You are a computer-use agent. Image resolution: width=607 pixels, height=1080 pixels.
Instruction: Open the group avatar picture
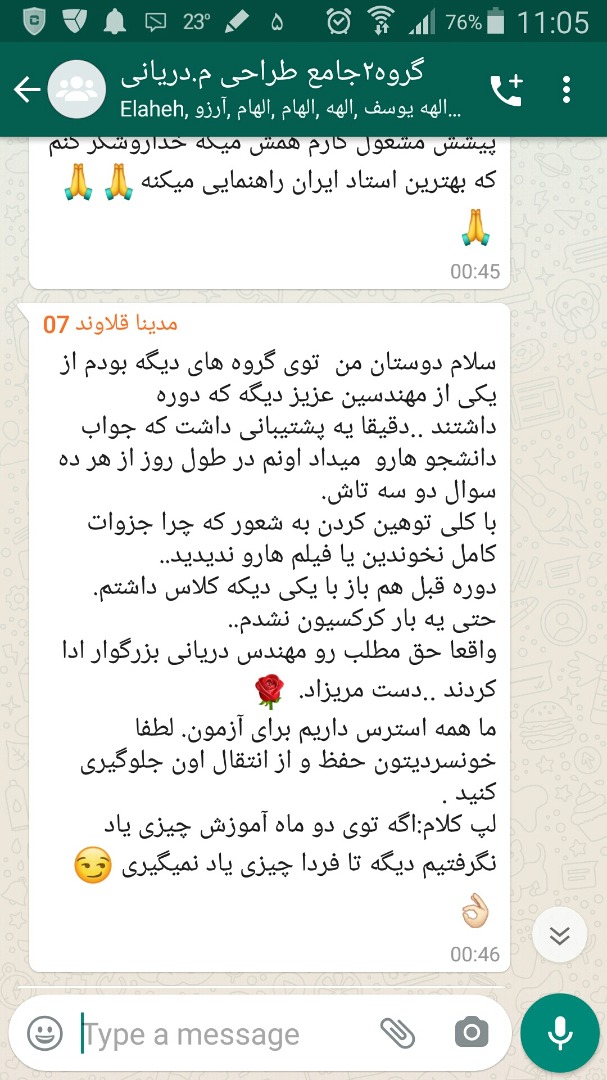click(77, 90)
